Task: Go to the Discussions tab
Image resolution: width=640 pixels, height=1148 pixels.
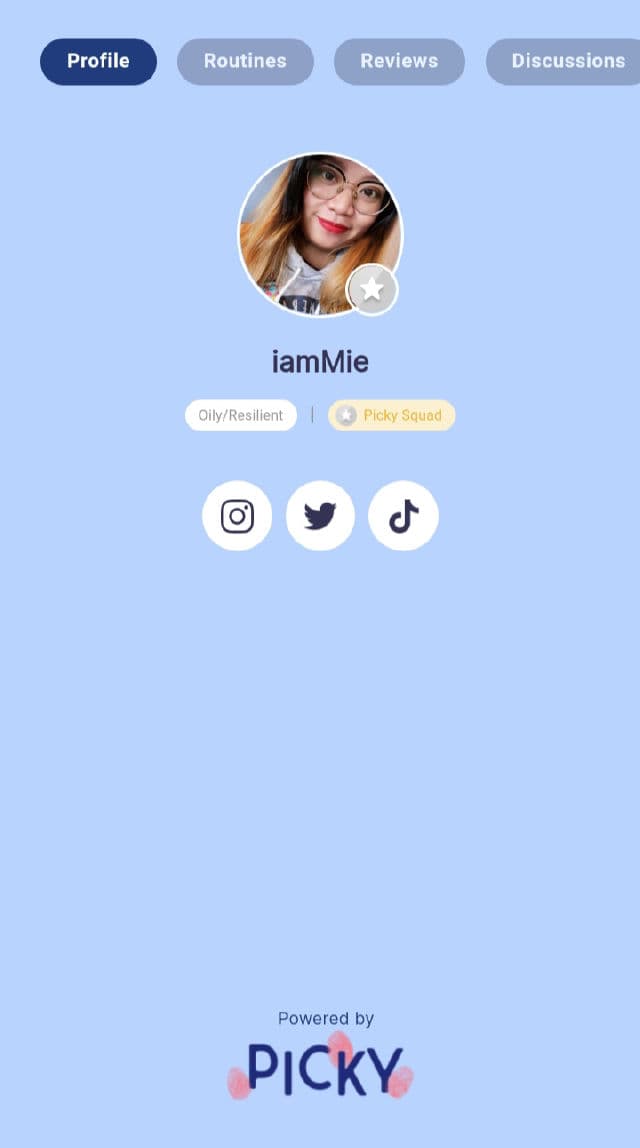Action: [566, 61]
